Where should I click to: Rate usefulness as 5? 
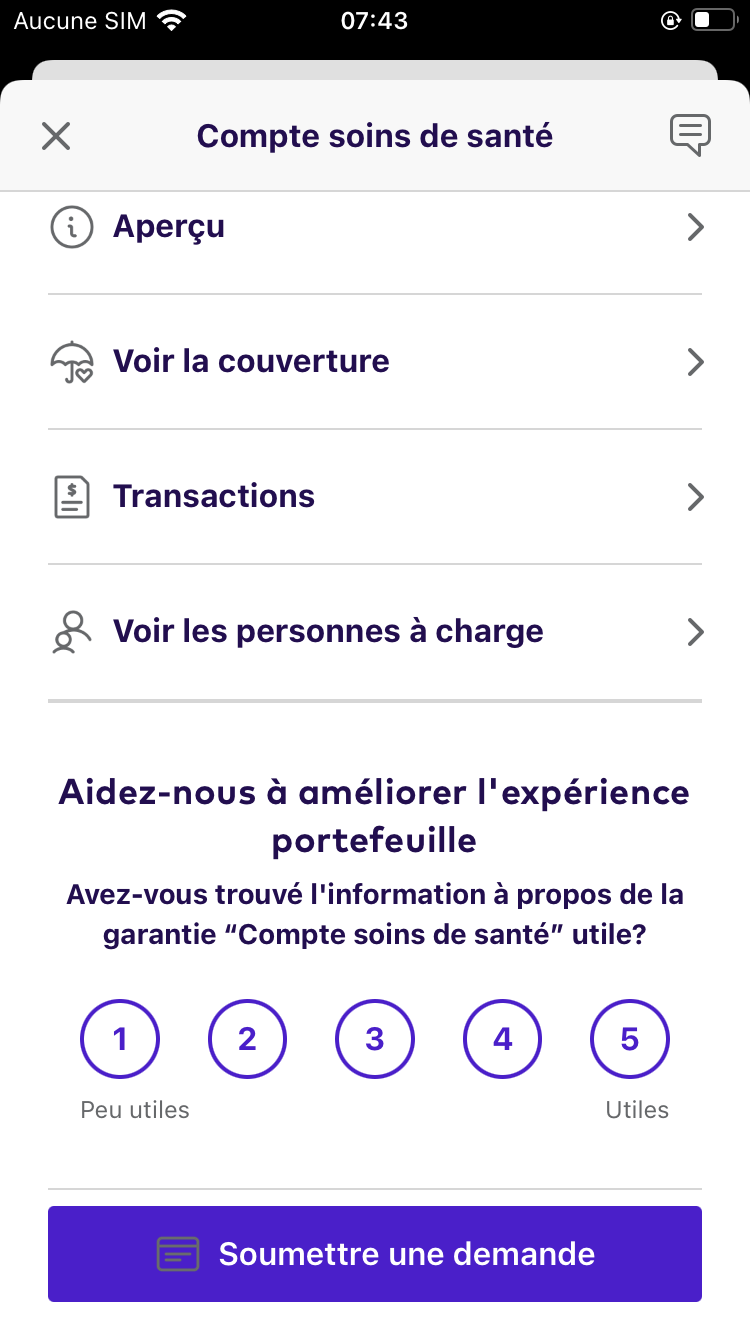(x=630, y=1040)
